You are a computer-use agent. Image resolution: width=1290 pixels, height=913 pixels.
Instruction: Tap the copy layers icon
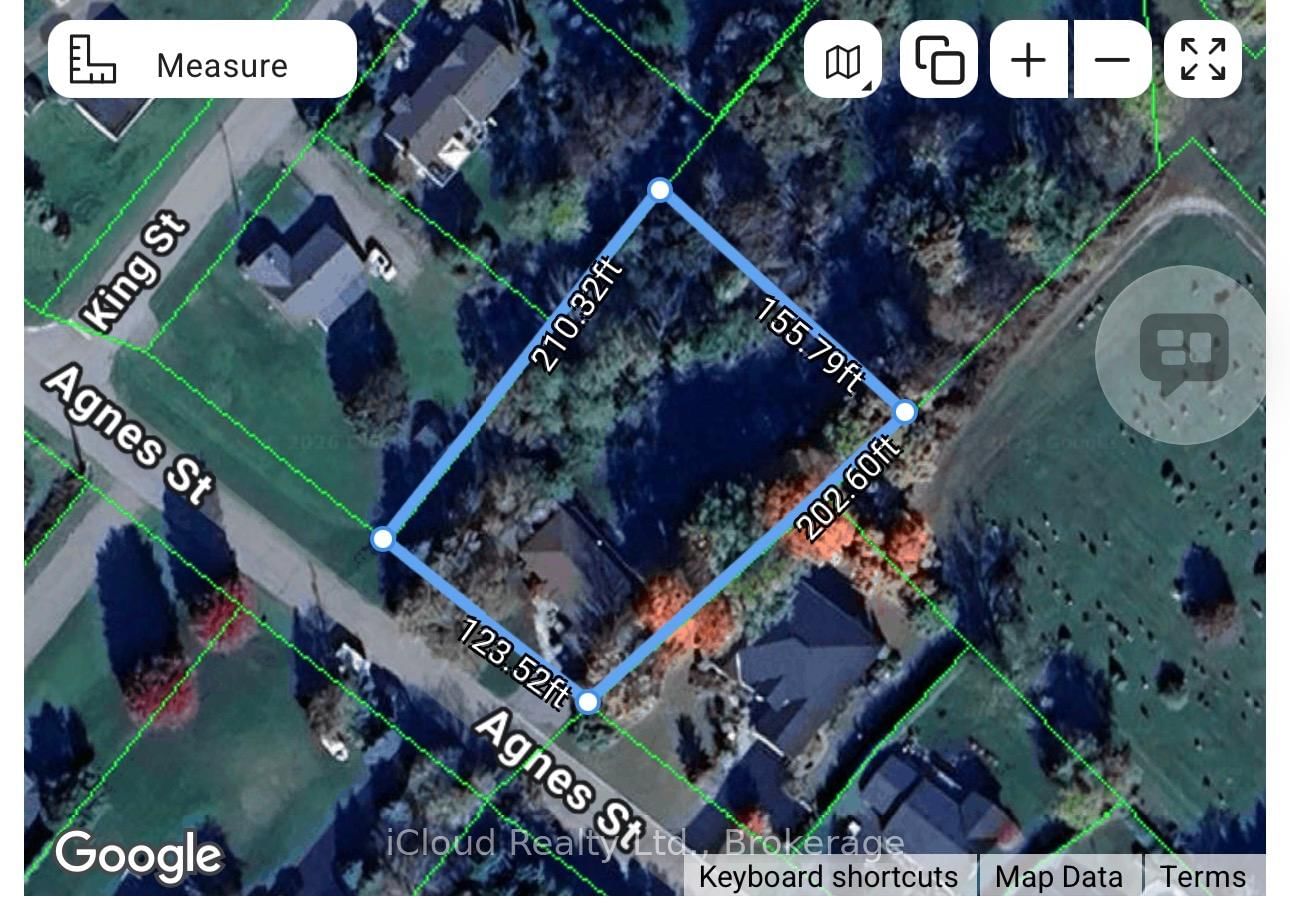pos(938,60)
